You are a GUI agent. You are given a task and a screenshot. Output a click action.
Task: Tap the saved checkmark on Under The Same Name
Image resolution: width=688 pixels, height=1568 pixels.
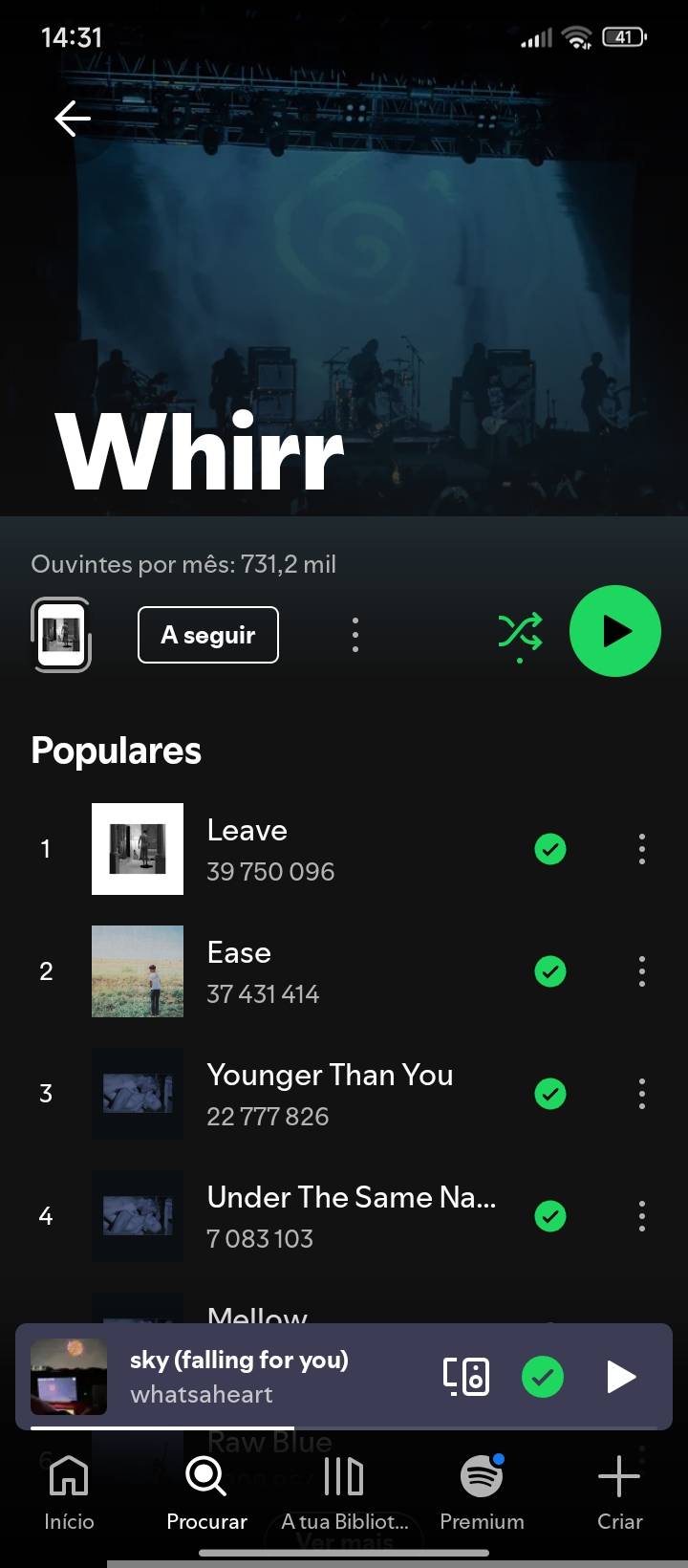550,1216
